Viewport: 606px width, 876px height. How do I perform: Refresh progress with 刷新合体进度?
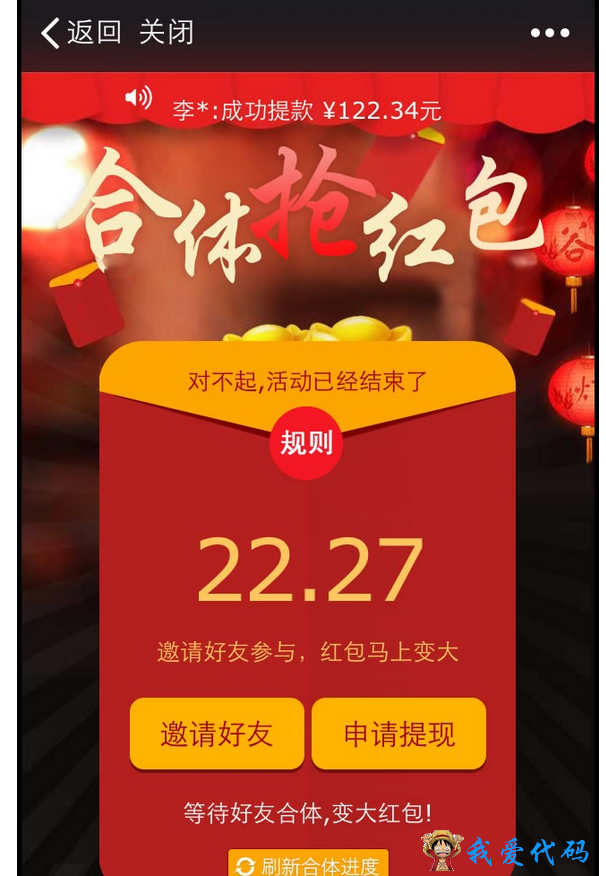point(308,865)
